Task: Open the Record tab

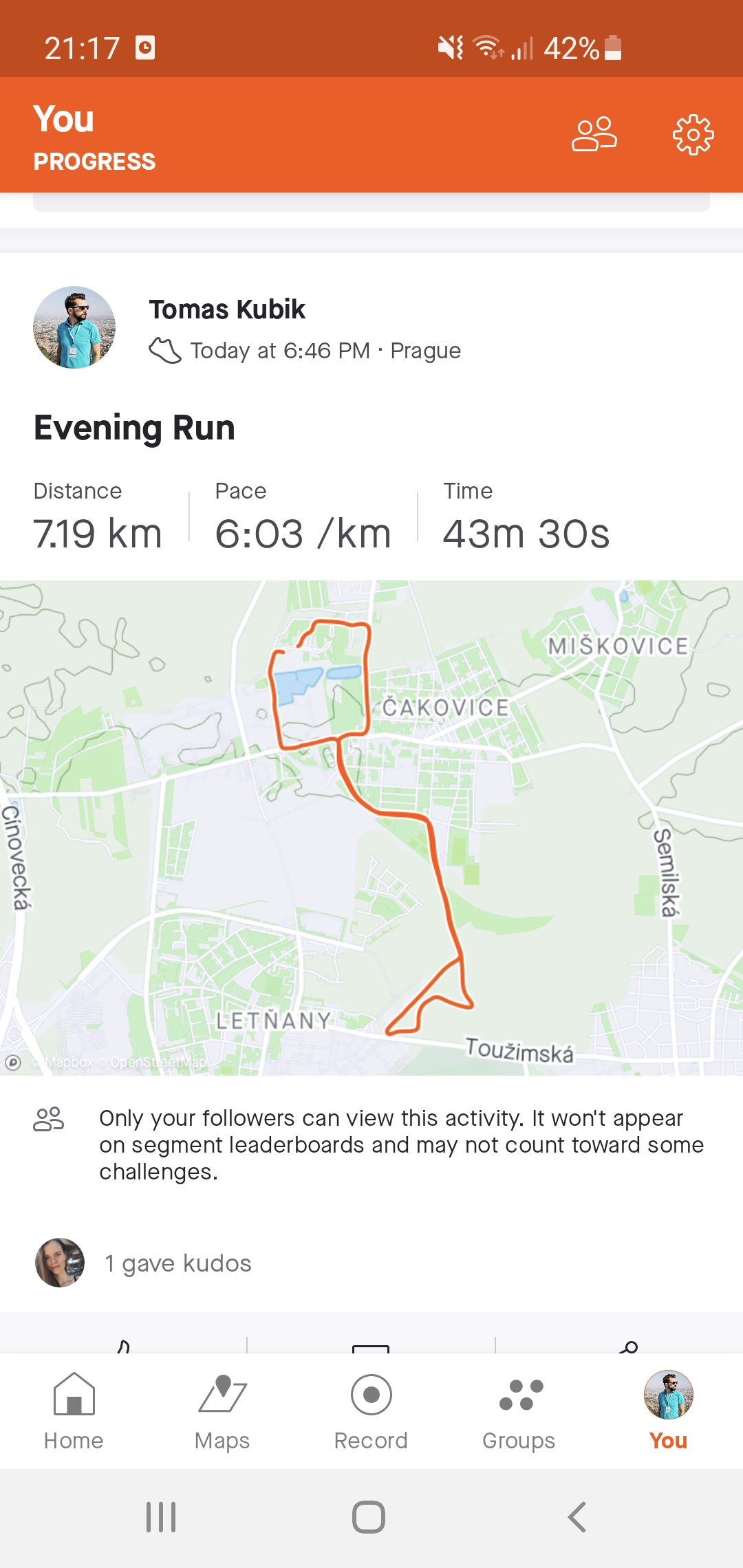Action: 371,1411
